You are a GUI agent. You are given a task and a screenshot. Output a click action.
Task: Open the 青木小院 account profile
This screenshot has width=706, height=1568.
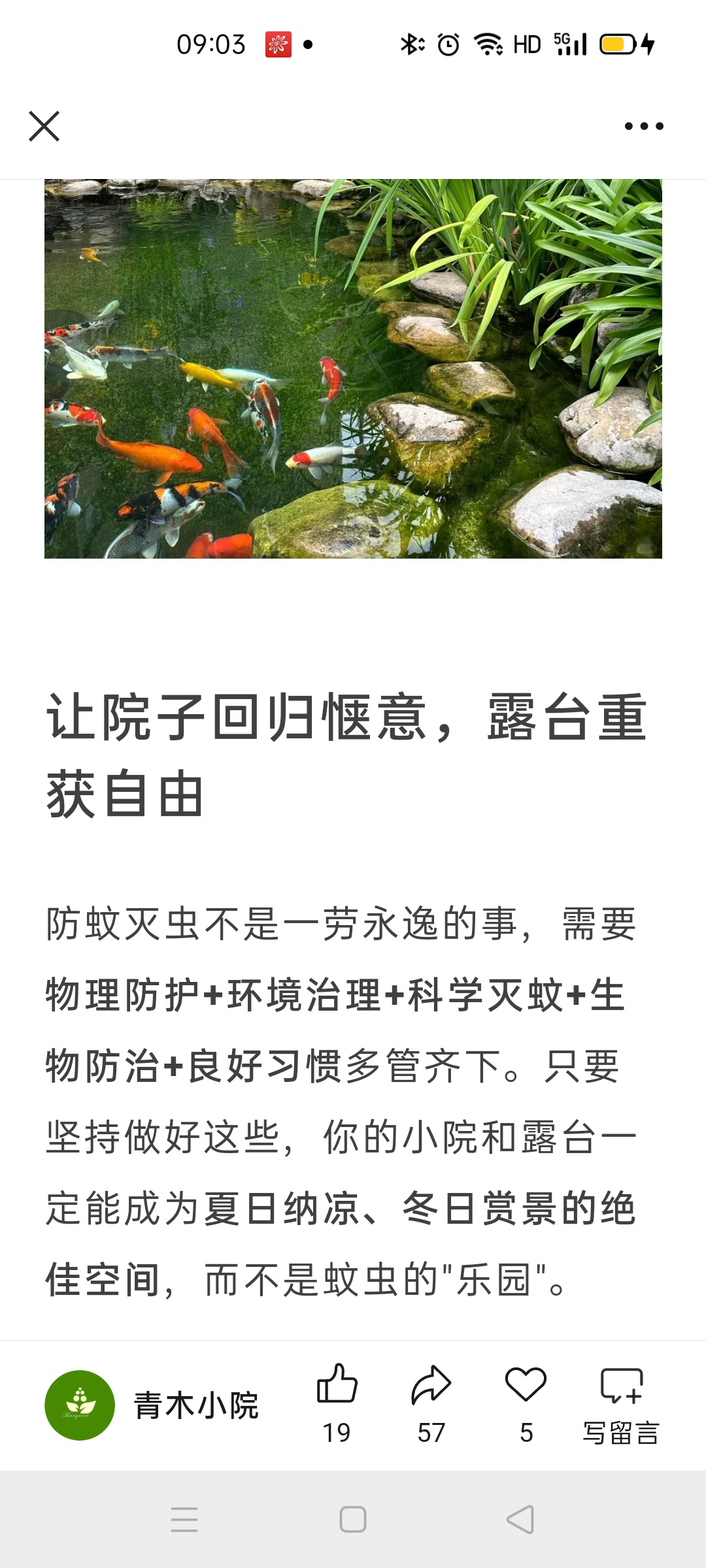(x=152, y=1405)
